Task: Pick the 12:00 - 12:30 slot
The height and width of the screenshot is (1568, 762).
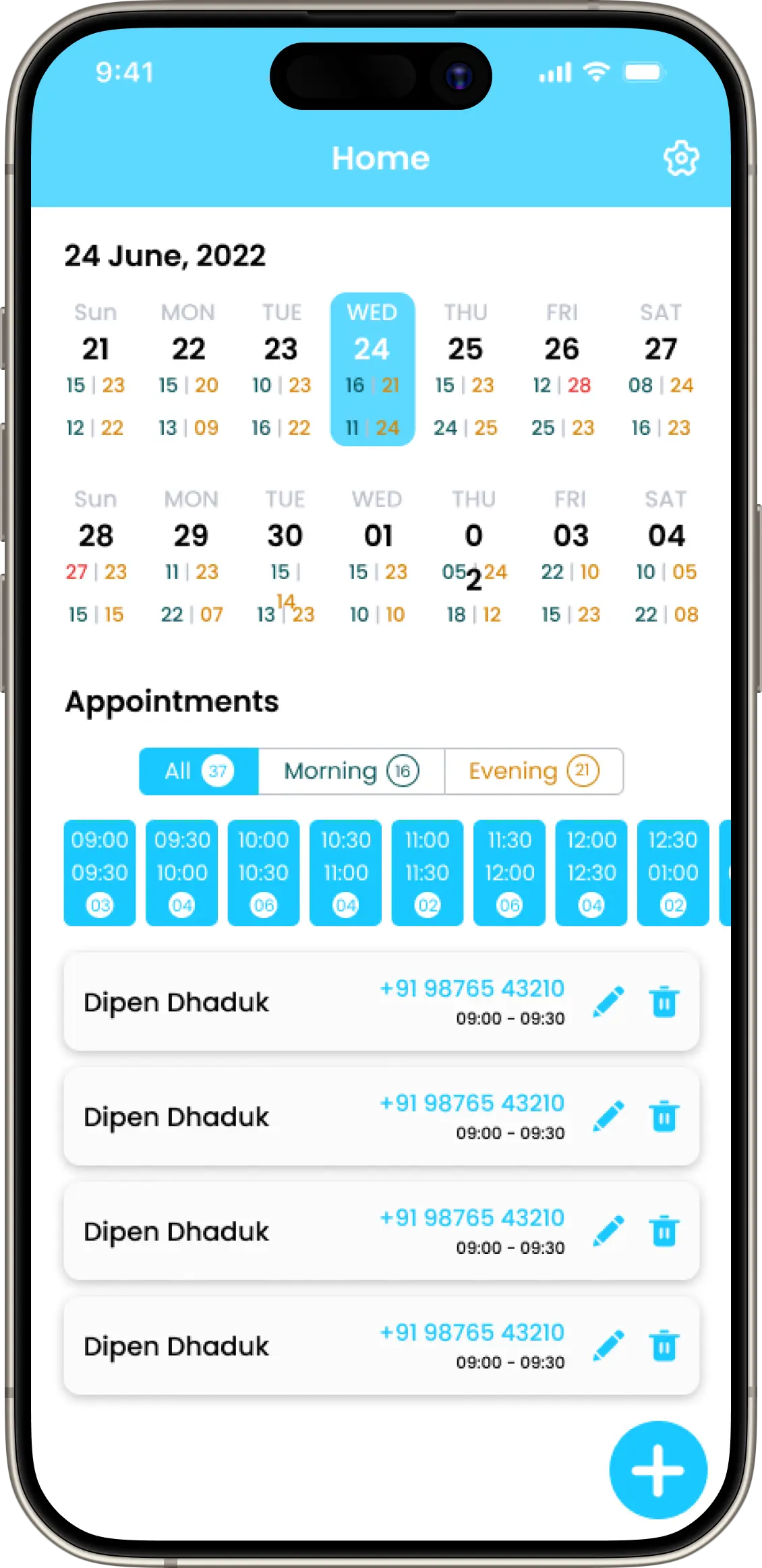Action: point(591,872)
